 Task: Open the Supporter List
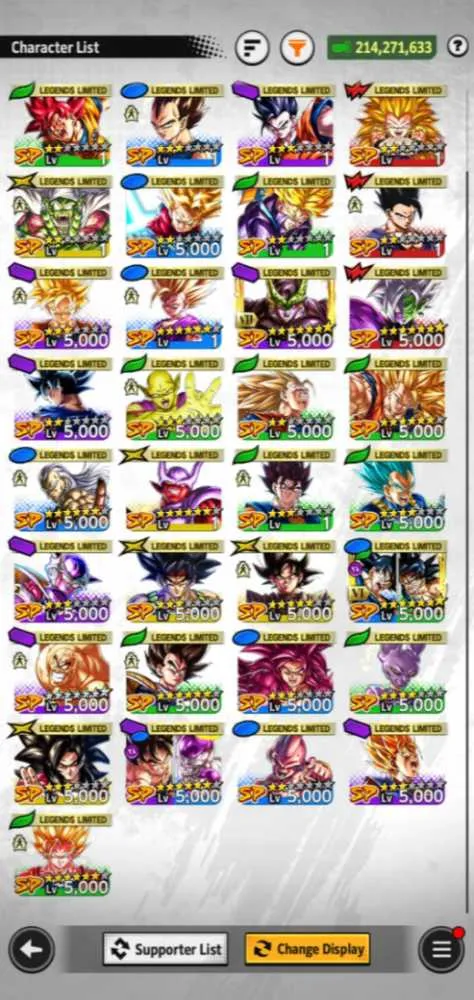(165, 949)
